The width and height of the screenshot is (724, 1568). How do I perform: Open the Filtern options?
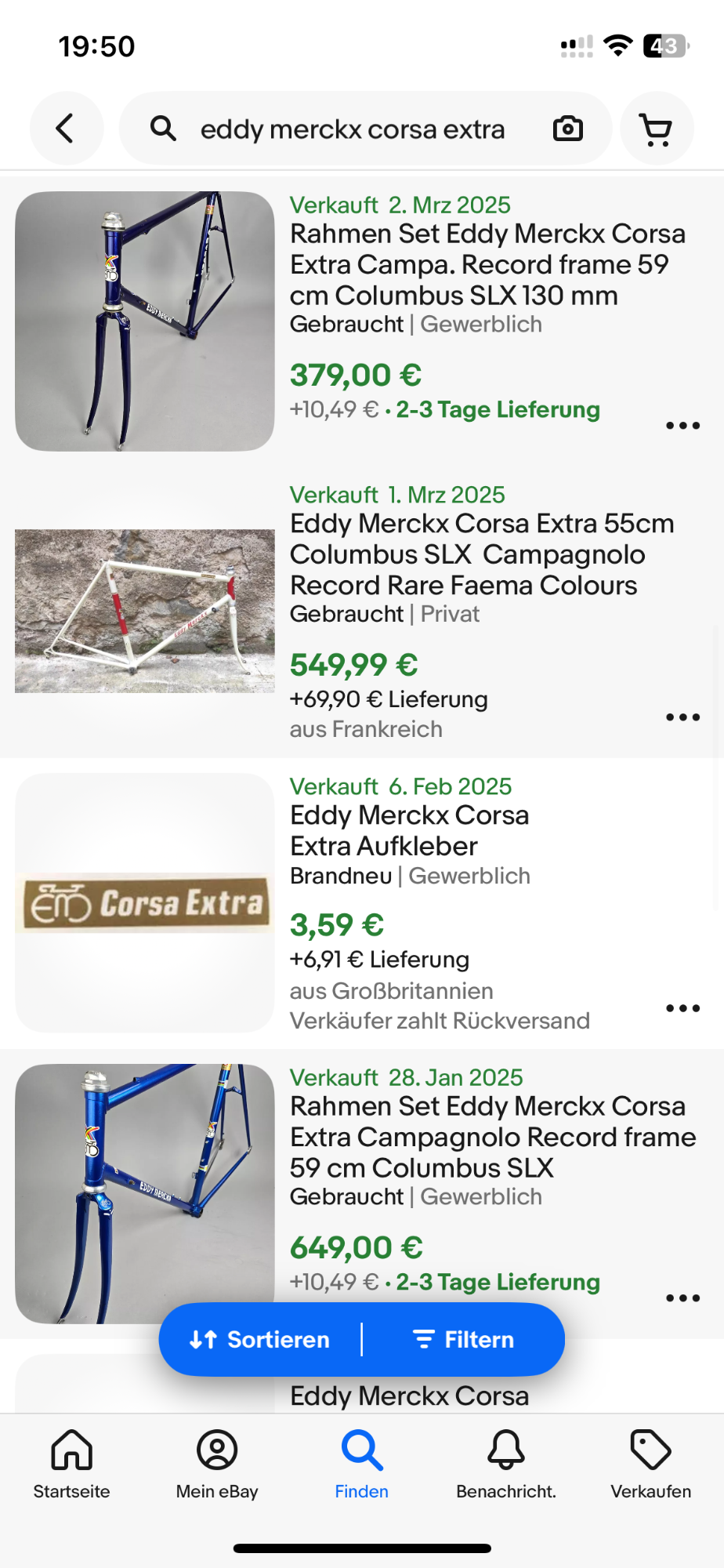tap(464, 1340)
